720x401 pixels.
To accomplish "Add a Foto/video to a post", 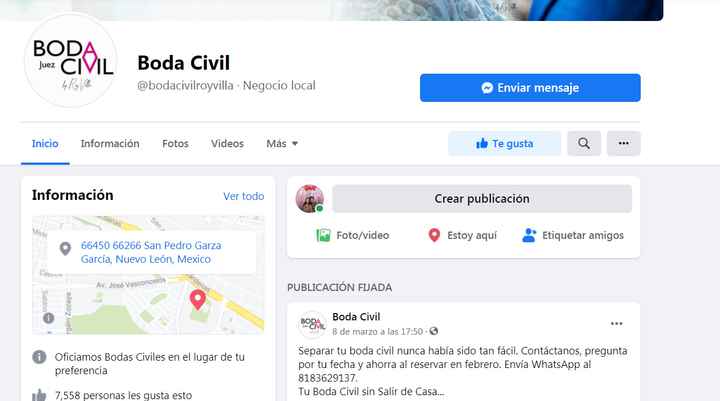I will (x=352, y=236).
